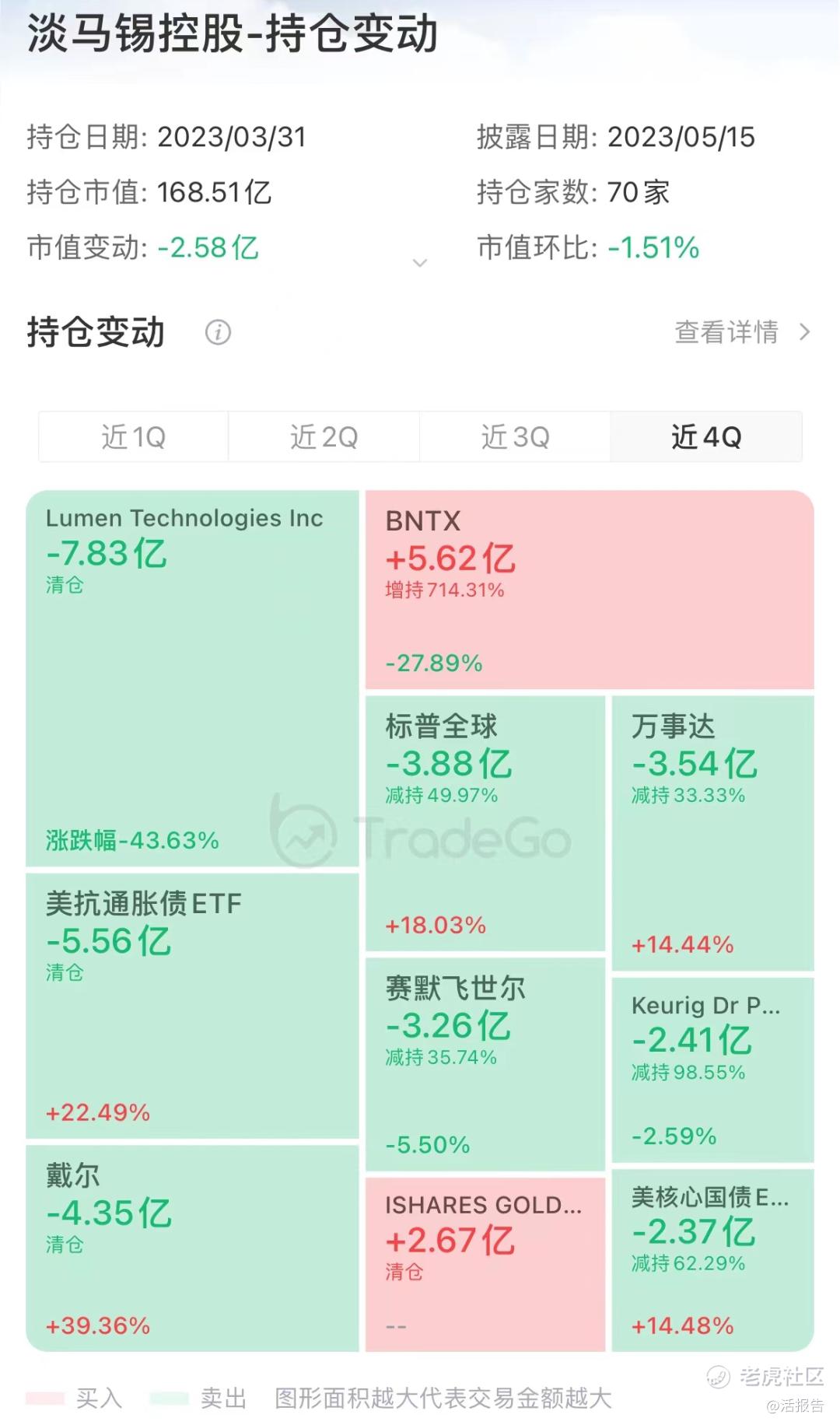Open the BNTX holding tile
The width and height of the screenshot is (840, 1425).
click(589, 590)
